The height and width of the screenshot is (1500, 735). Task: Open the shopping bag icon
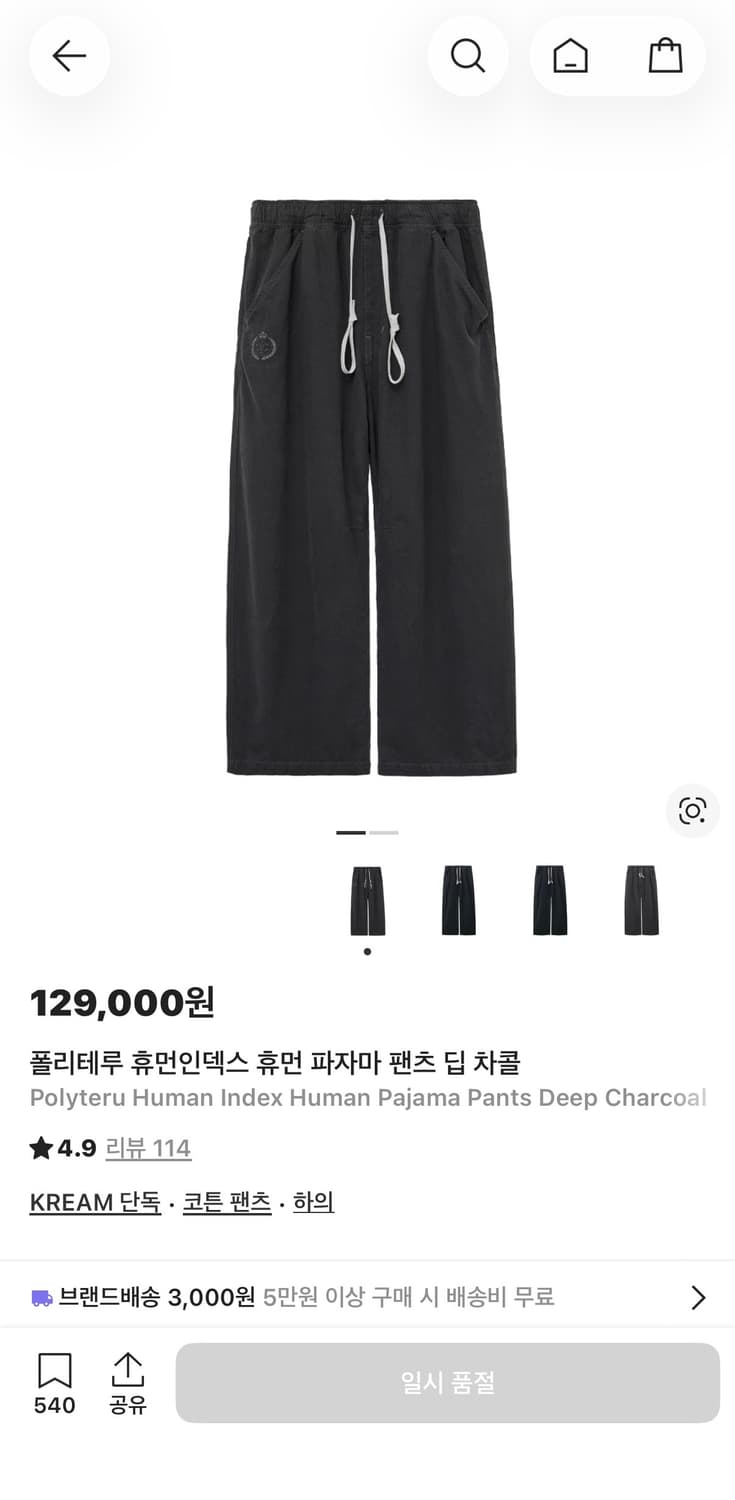[665, 56]
